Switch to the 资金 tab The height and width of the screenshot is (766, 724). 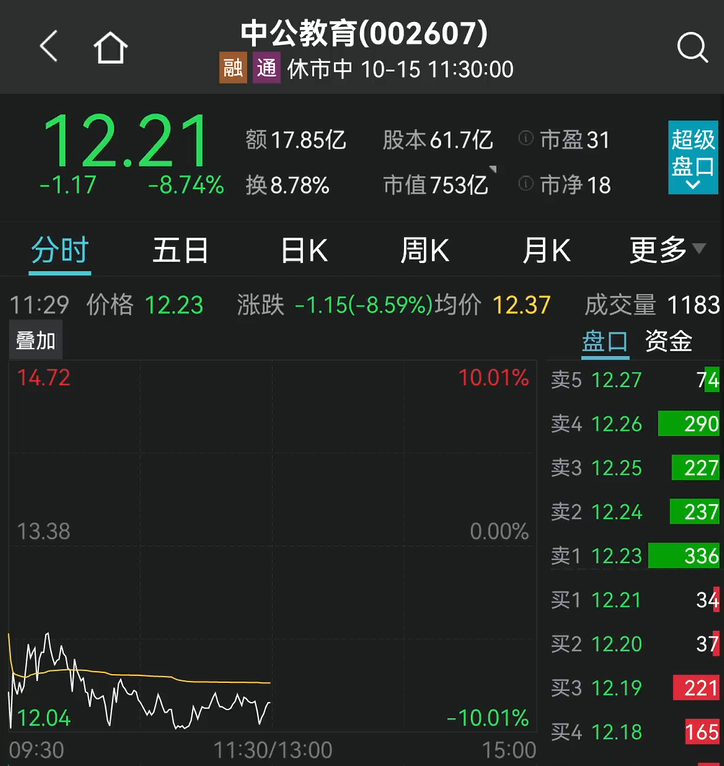668,341
